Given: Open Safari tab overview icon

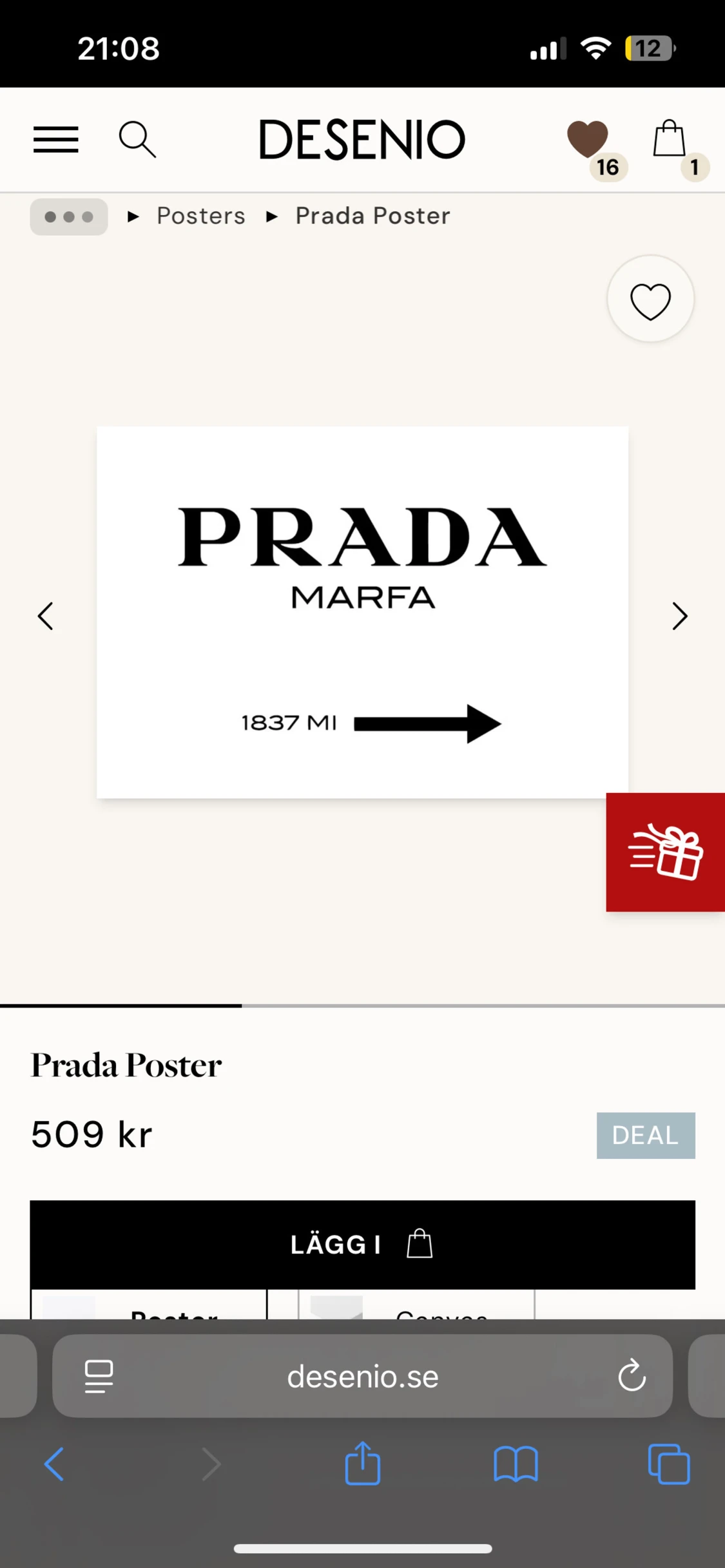Looking at the screenshot, I should coord(668,1464).
